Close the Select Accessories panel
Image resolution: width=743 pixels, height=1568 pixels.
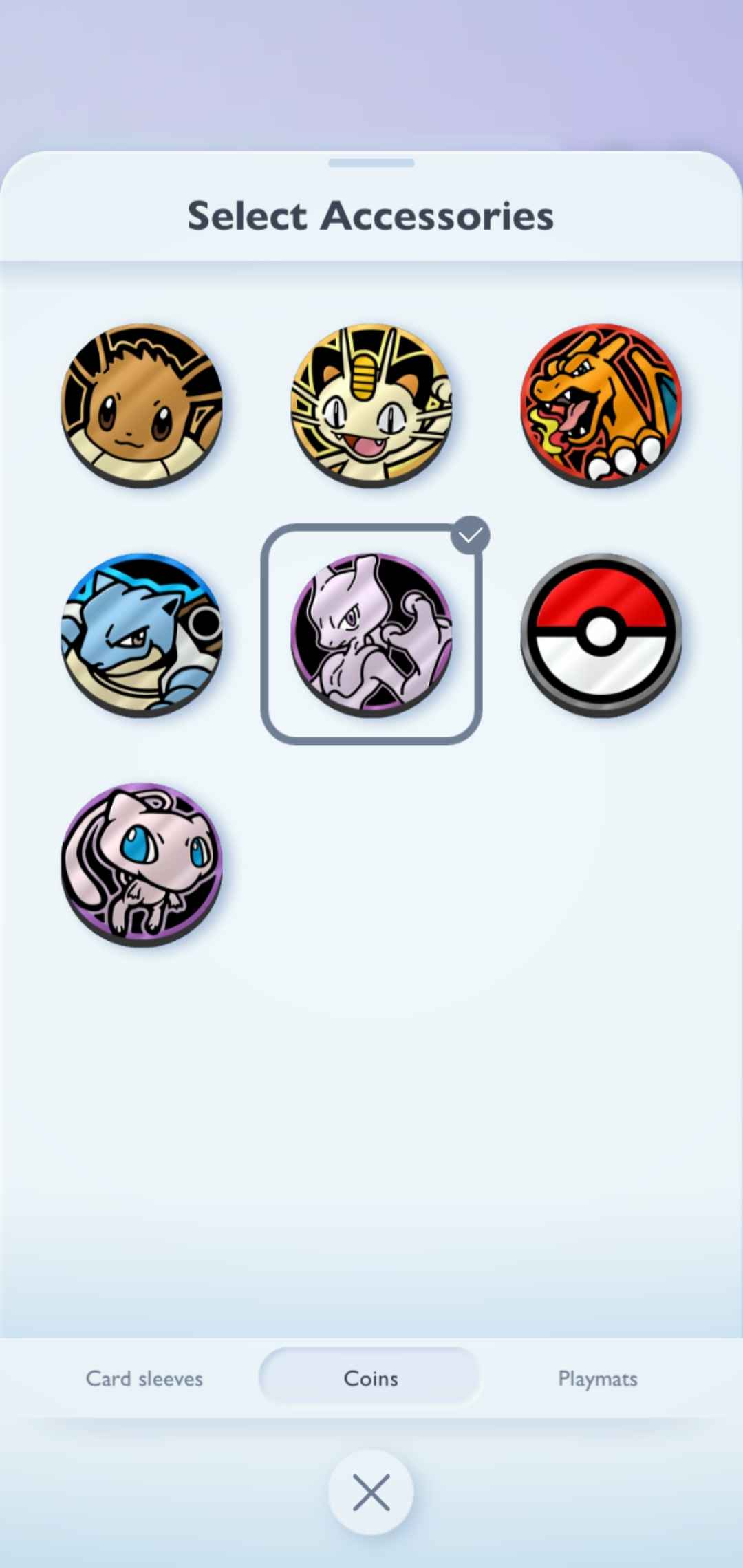[371, 1492]
